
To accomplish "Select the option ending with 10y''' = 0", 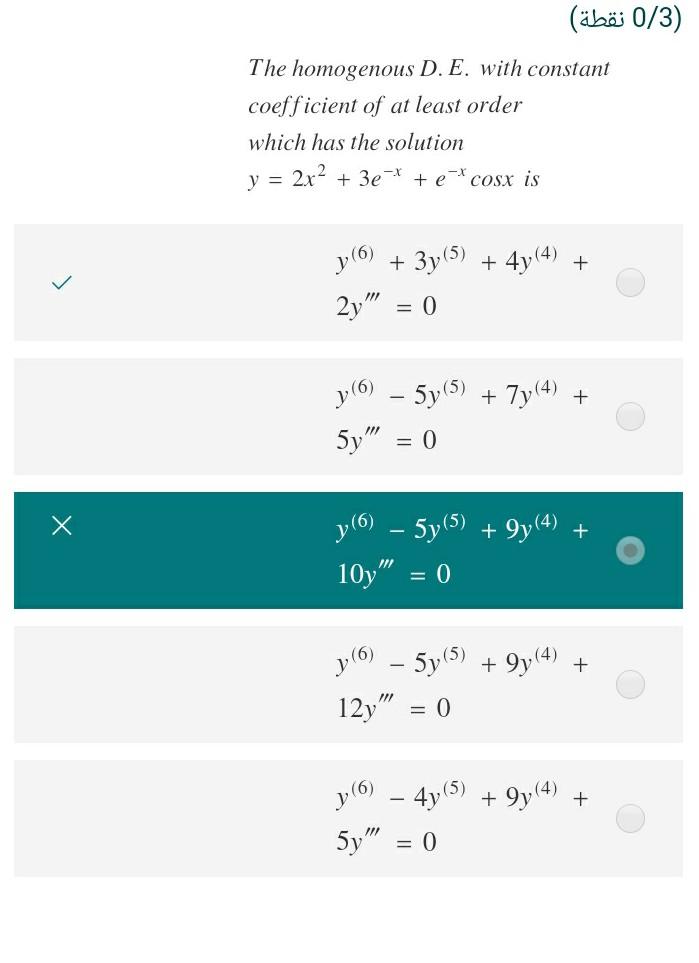I will (x=630, y=550).
